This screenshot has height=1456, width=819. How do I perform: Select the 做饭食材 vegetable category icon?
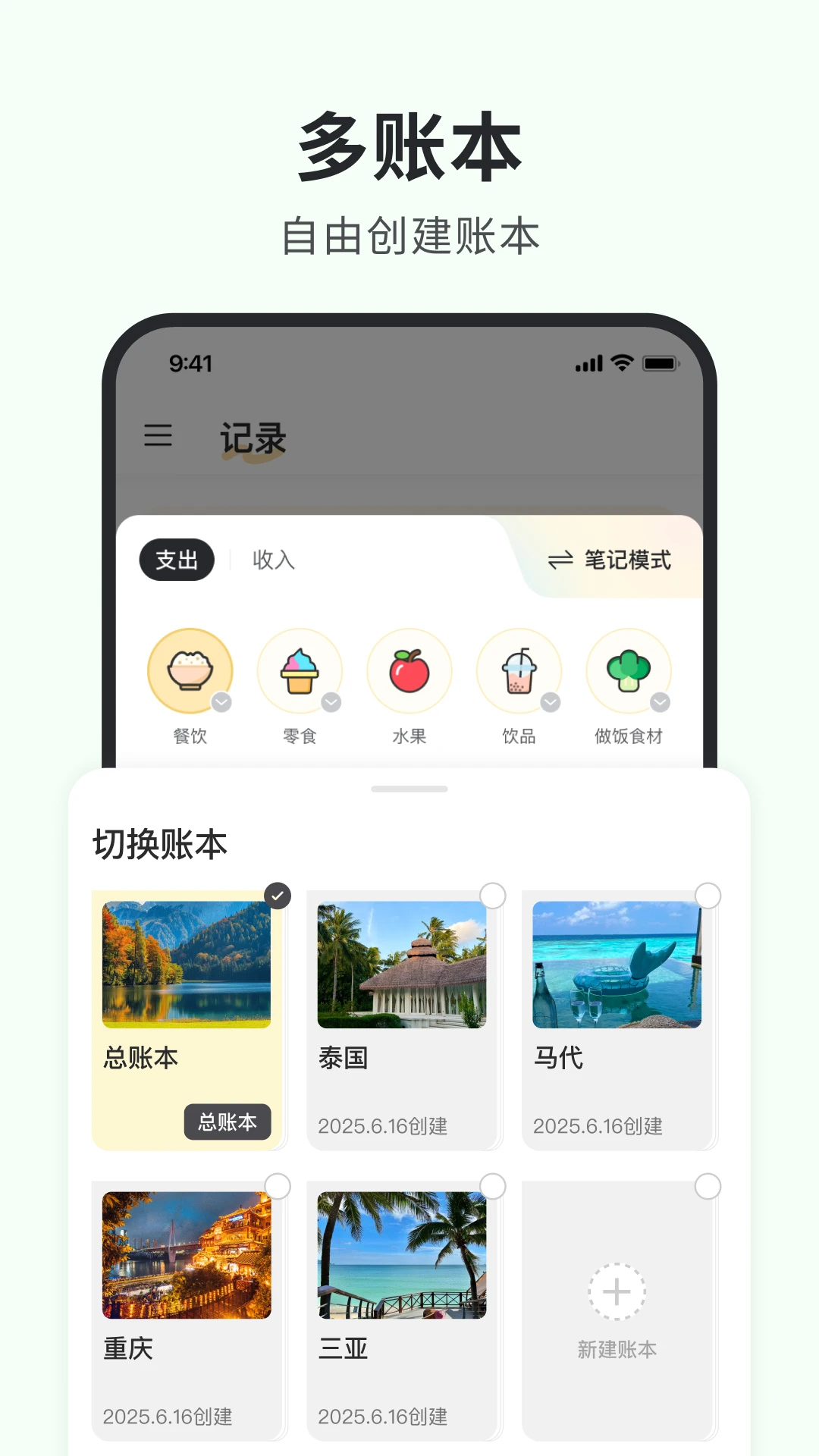coord(629,671)
